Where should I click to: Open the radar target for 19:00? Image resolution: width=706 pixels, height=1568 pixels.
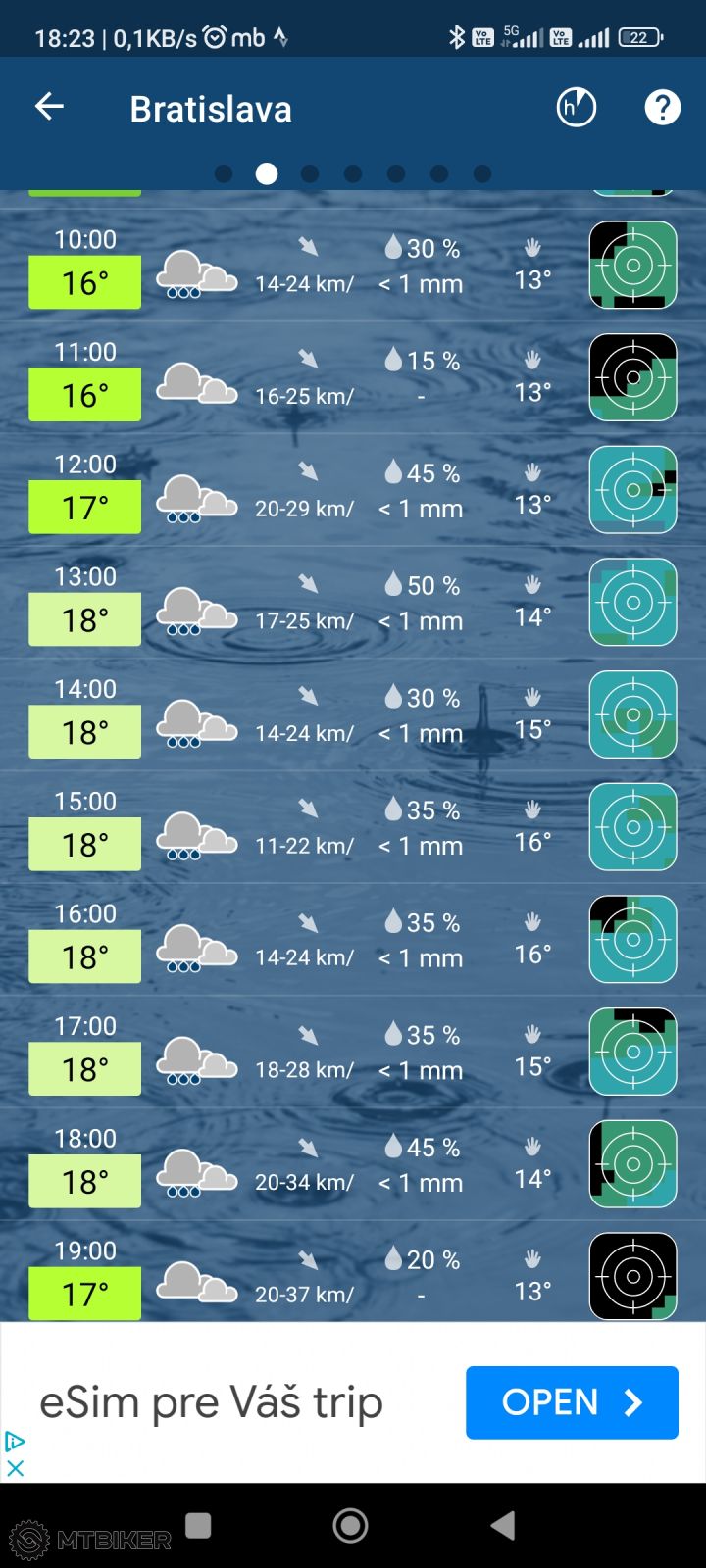632,1276
